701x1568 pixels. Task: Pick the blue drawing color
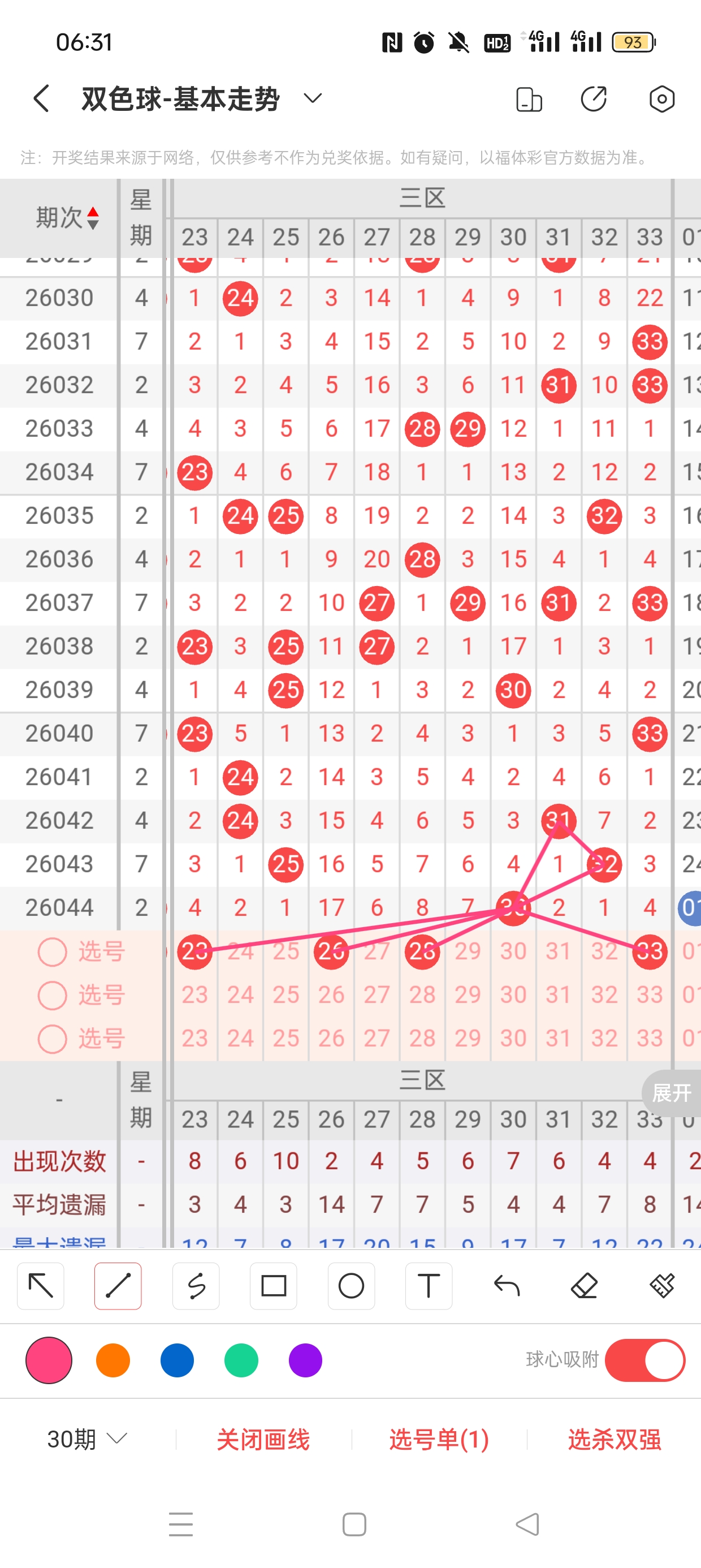pos(177,1360)
